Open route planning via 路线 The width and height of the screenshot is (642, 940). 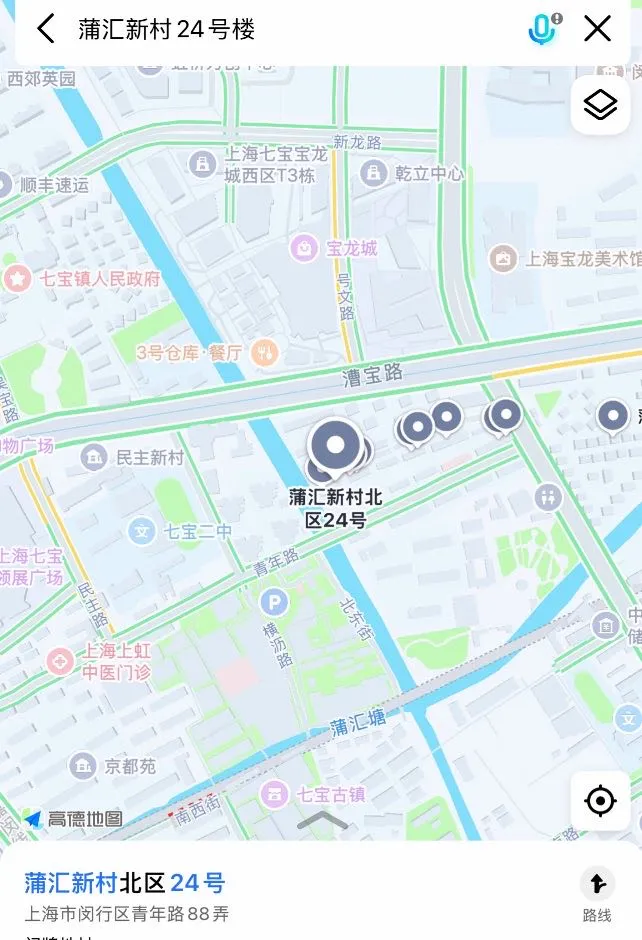[597, 894]
